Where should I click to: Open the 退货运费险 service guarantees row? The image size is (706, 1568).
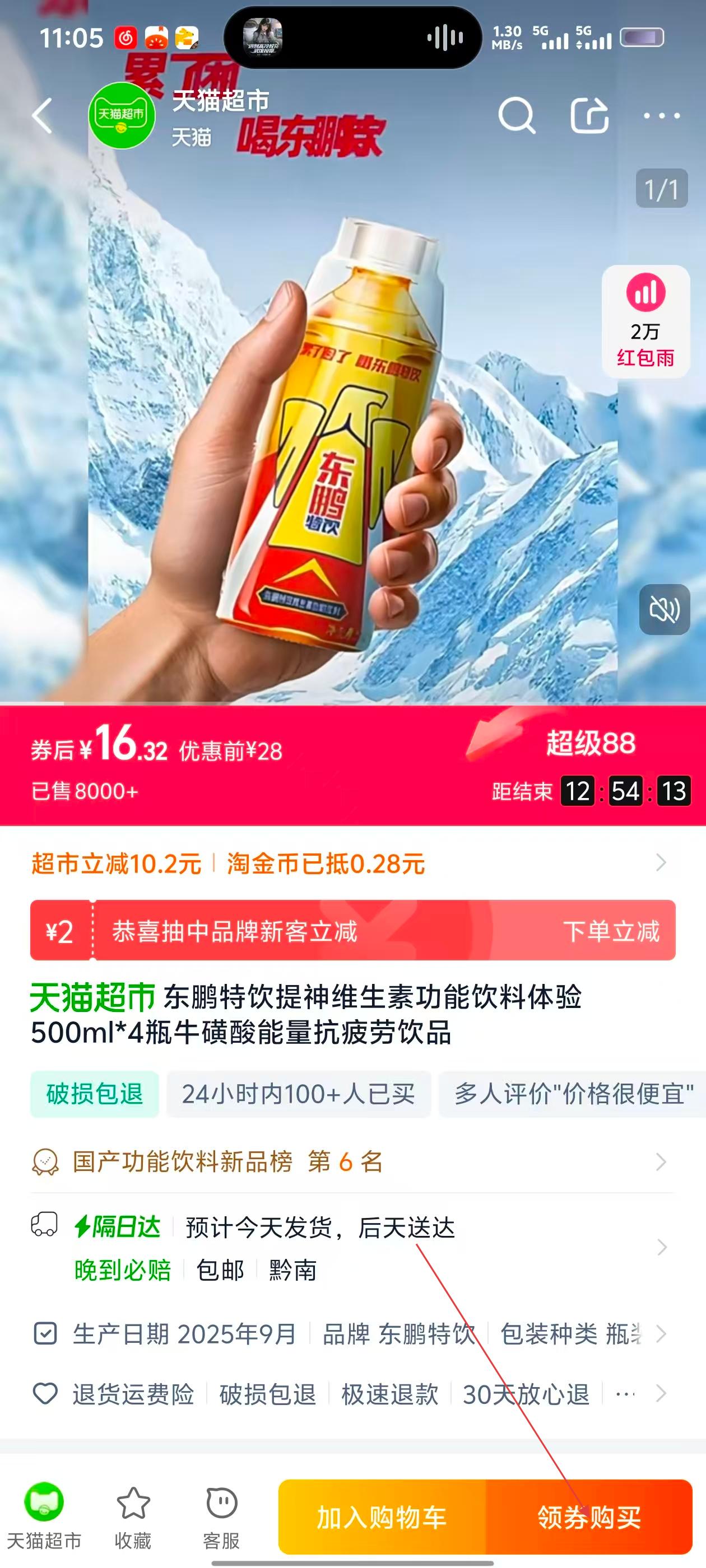(x=347, y=1394)
